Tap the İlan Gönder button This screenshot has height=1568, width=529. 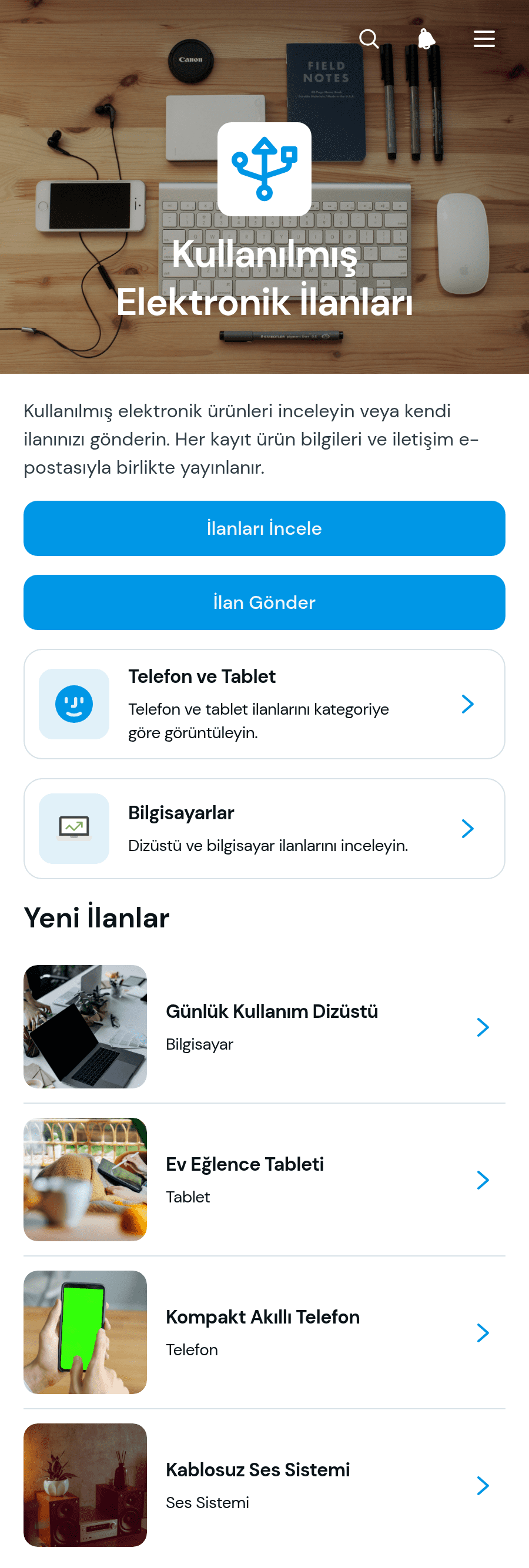[264, 602]
